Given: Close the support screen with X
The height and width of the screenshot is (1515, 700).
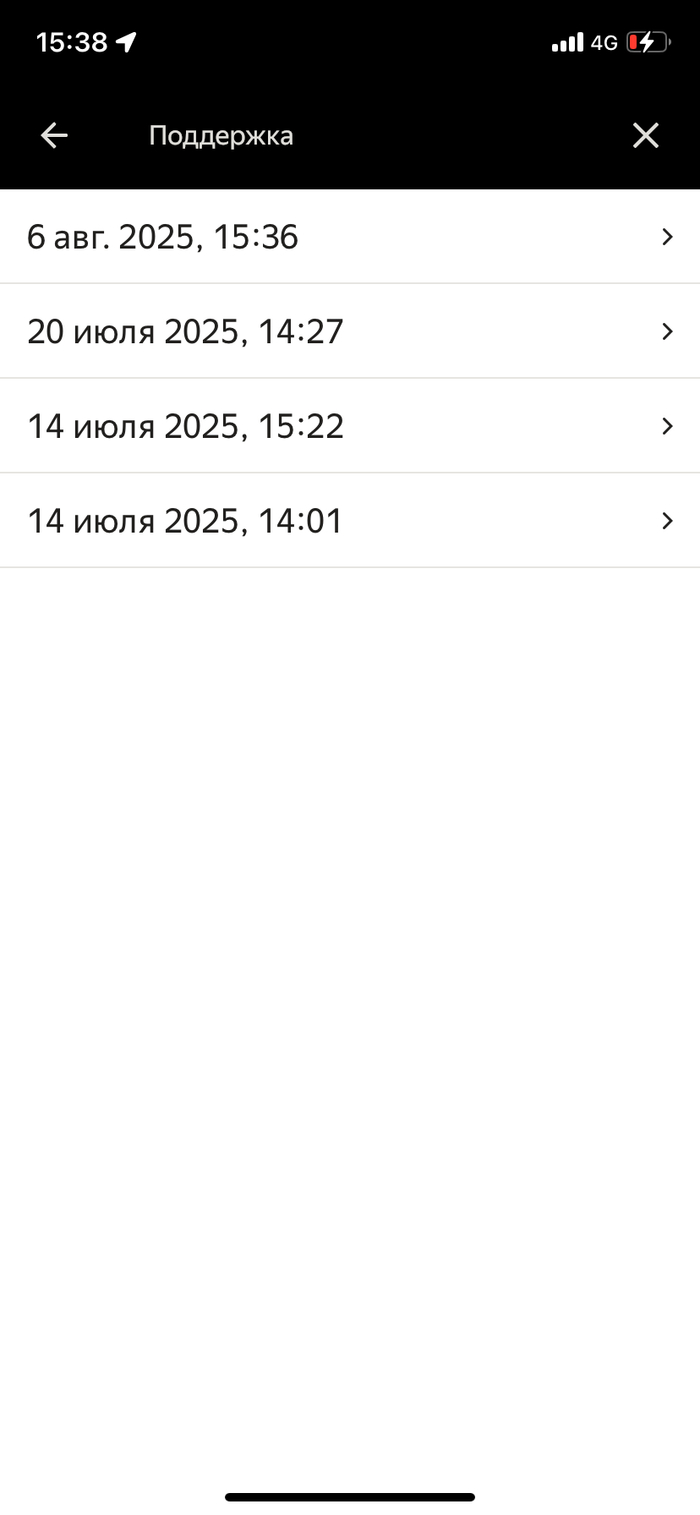Looking at the screenshot, I should [x=645, y=136].
